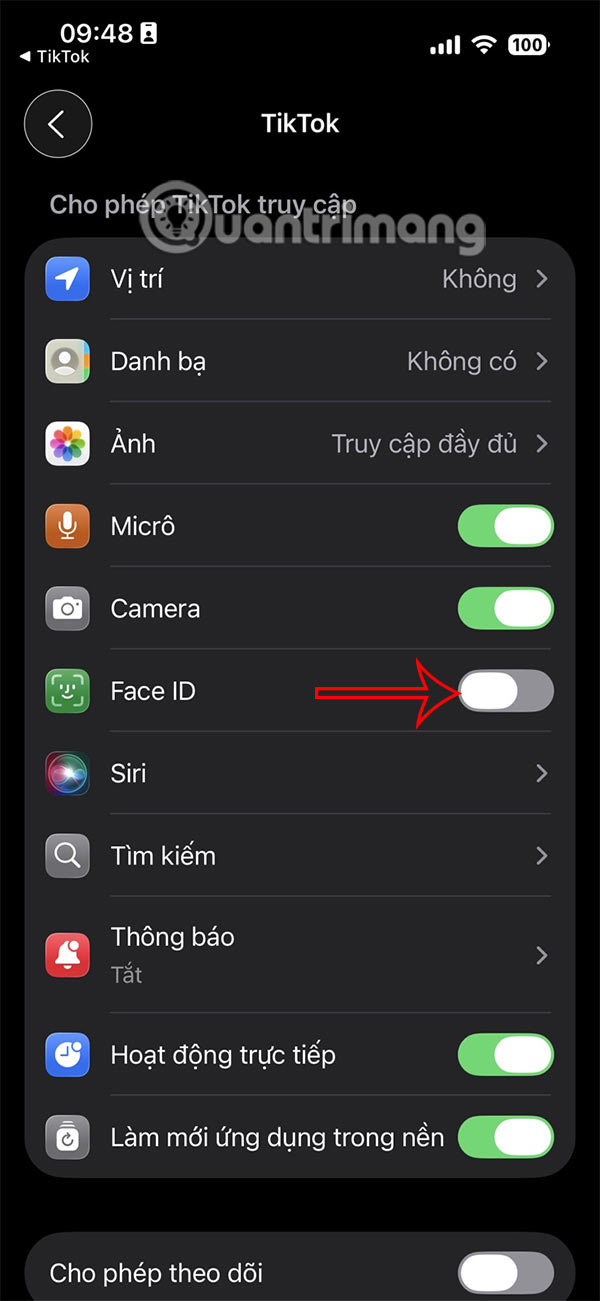The width and height of the screenshot is (600, 1301).
Task: Open Thông báo notification settings
Action: click(300, 954)
